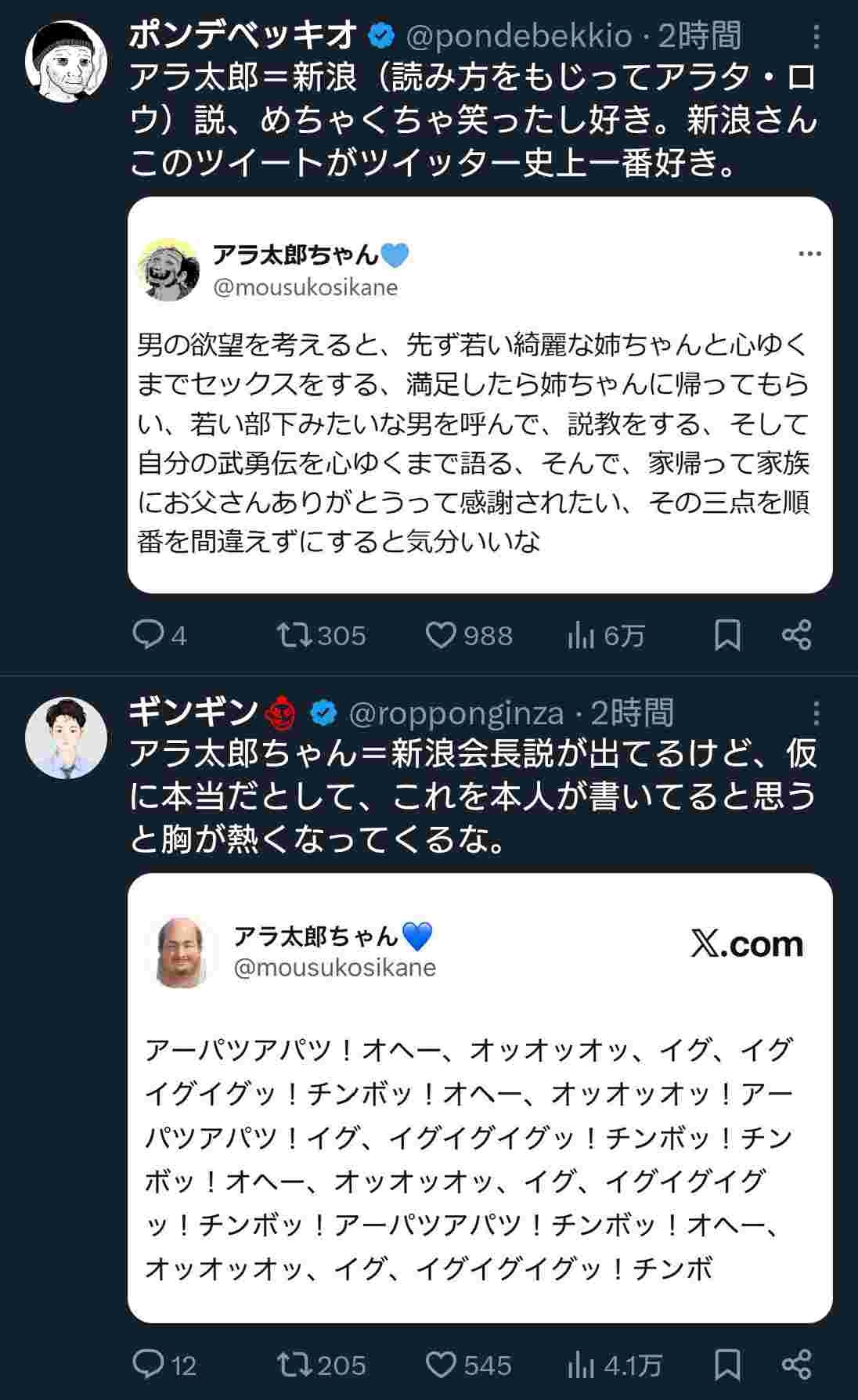Open quoted X.com tweet image in ギンギン's post
The height and width of the screenshot is (1400, 858).
[x=479, y=1098]
